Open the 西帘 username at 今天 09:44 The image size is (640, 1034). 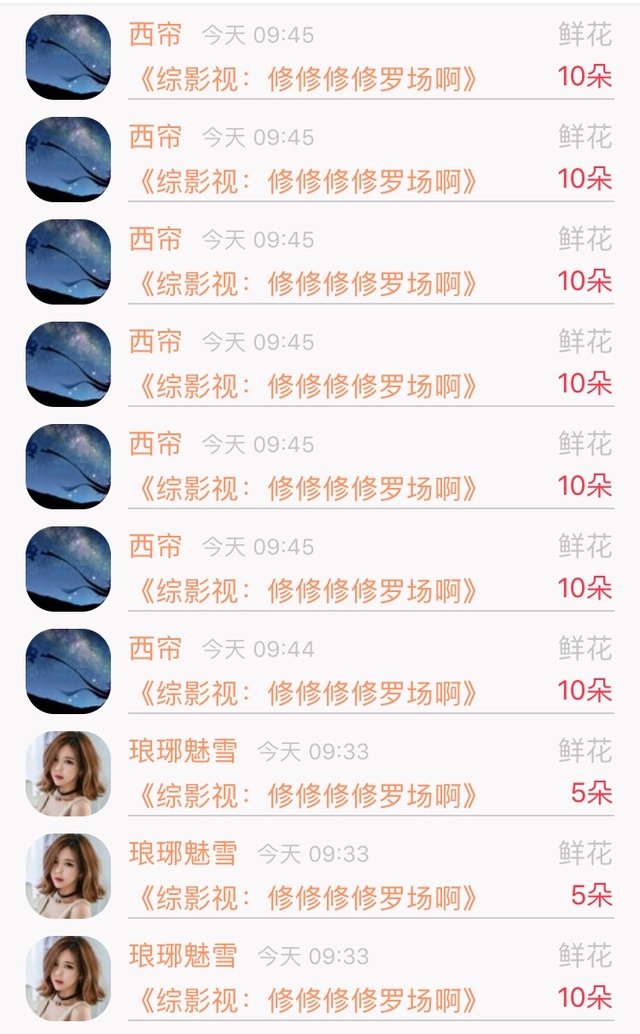[x=156, y=649]
